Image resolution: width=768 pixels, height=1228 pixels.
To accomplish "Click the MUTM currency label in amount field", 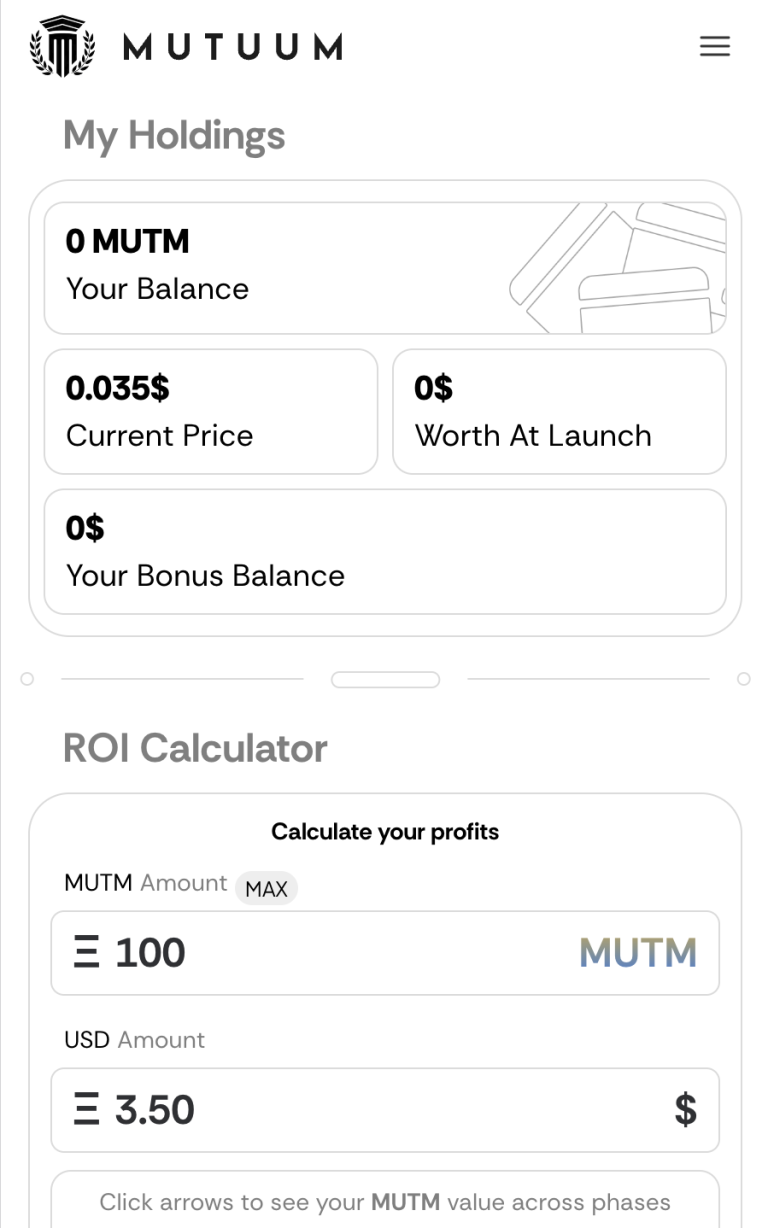I will pyautogui.click(x=638, y=952).
